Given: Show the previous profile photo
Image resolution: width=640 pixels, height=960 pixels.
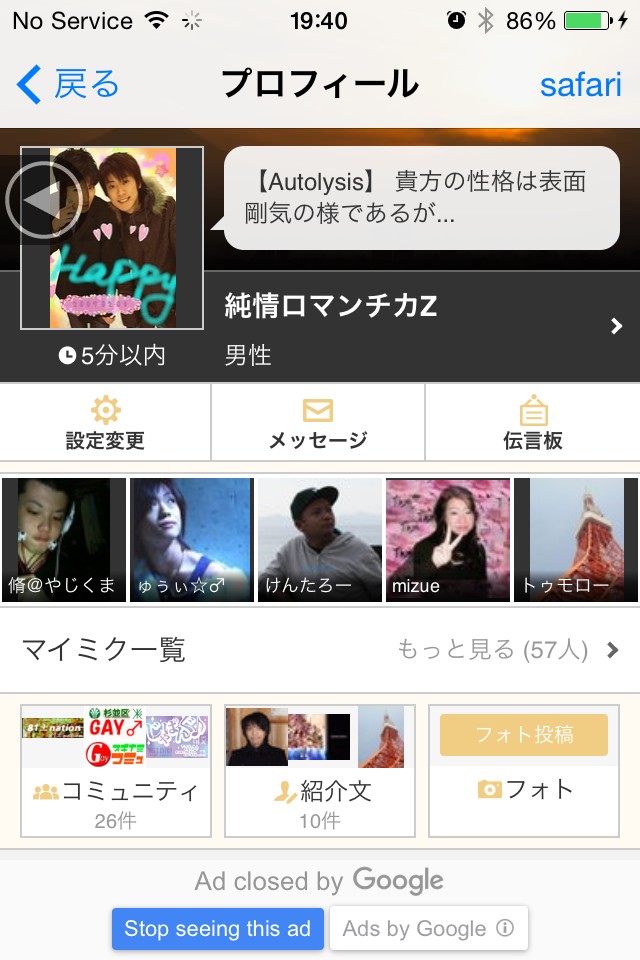Looking at the screenshot, I should pos(42,200).
